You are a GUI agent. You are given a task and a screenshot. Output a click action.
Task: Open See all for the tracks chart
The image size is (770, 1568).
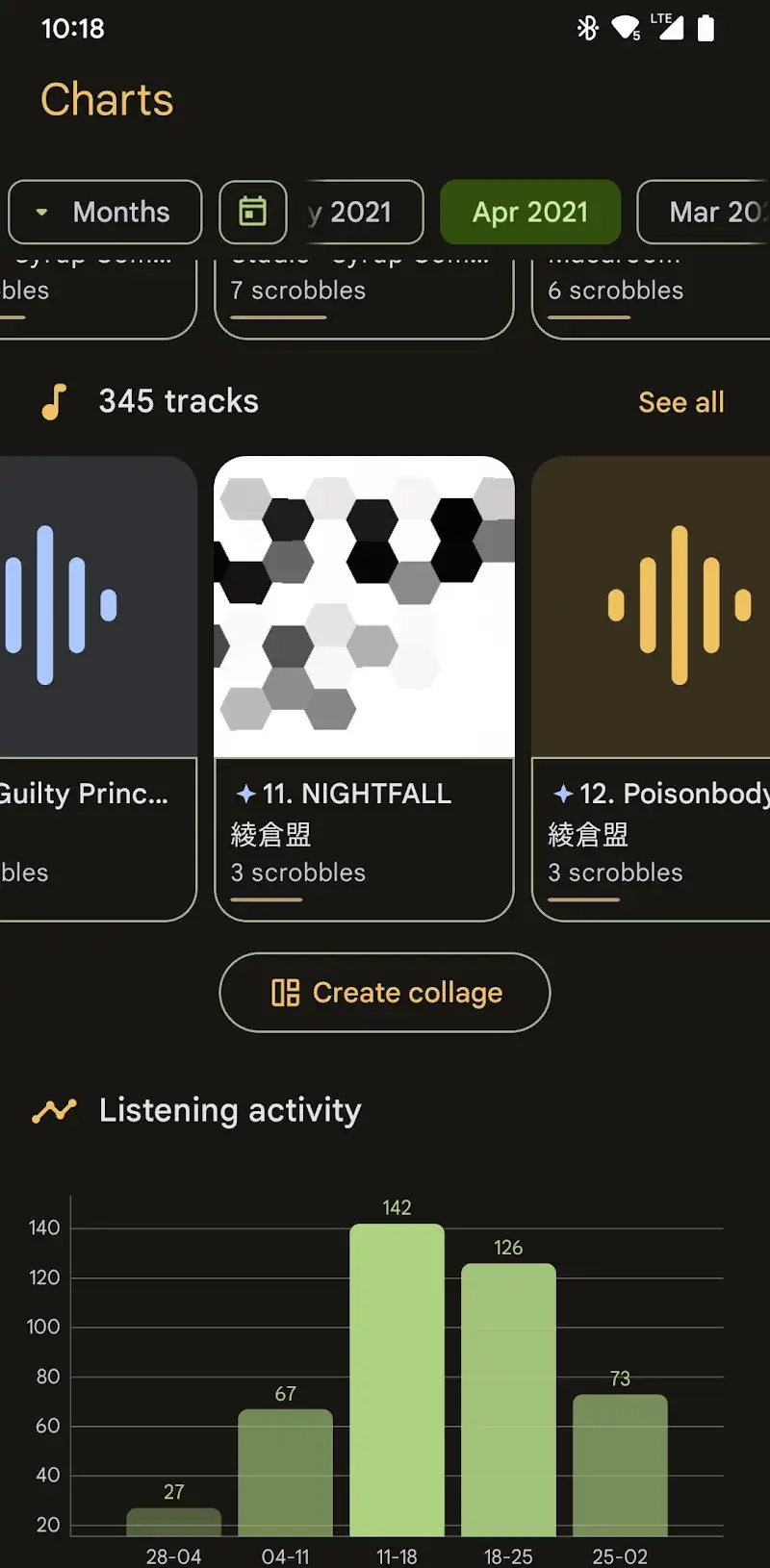coord(681,401)
